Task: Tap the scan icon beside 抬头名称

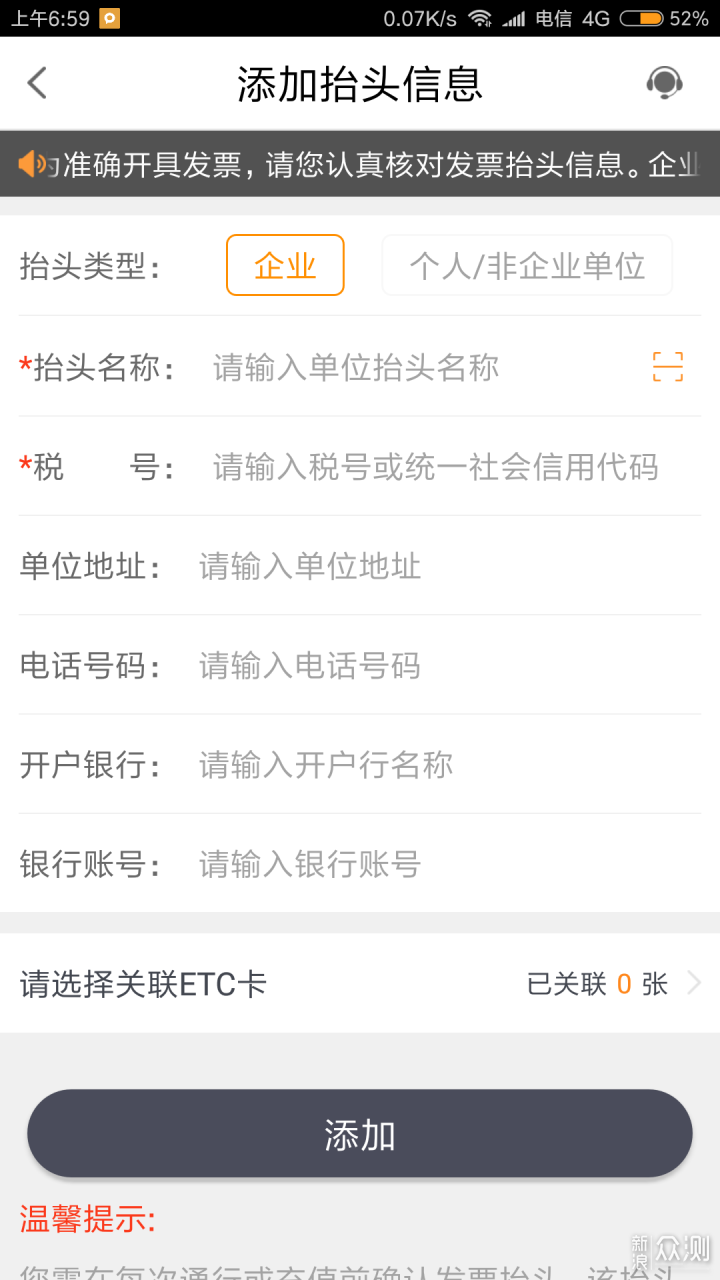Action: pyautogui.click(x=667, y=367)
